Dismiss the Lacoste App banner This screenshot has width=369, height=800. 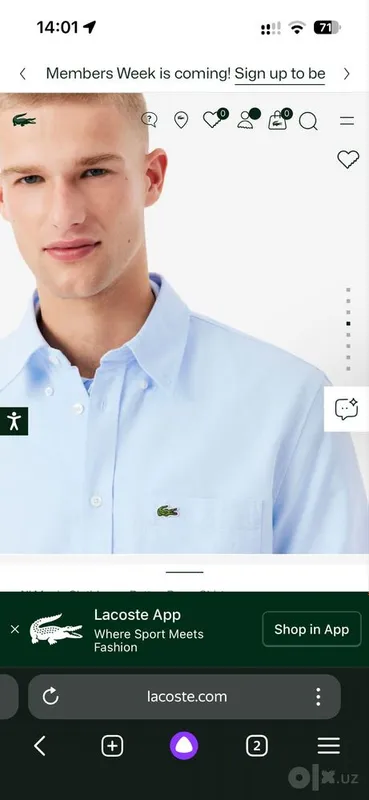15,629
